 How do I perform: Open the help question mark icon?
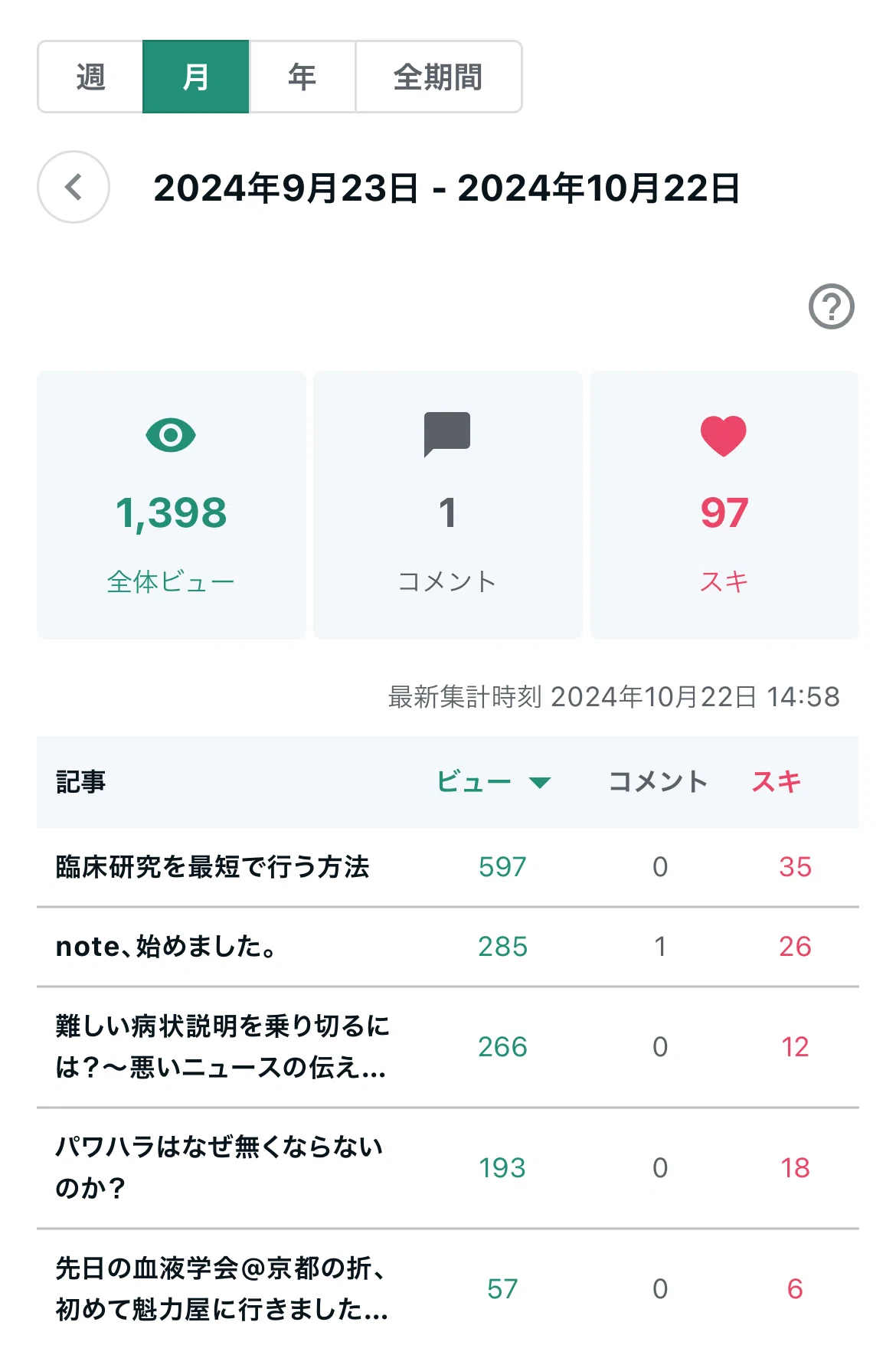coord(832,306)
